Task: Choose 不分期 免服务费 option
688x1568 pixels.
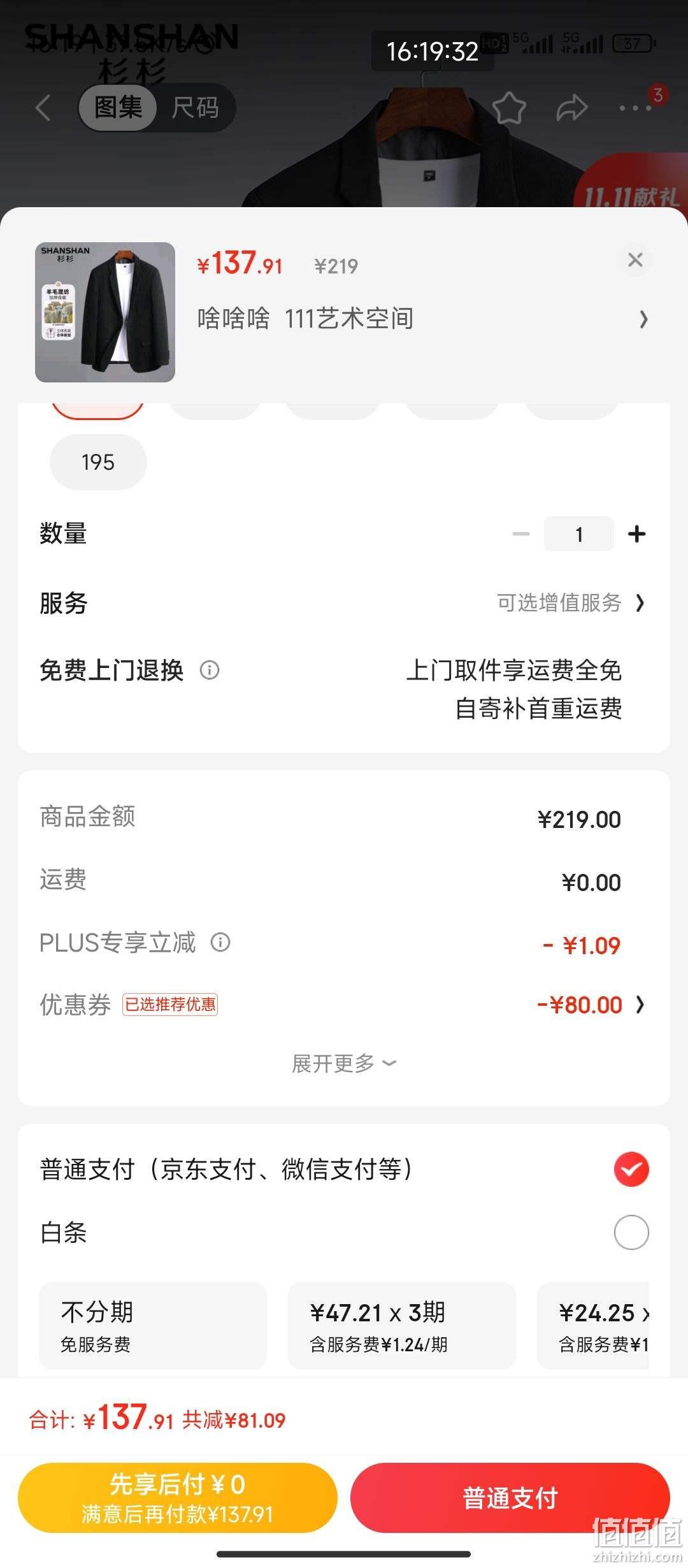Action: [153, 1326]
